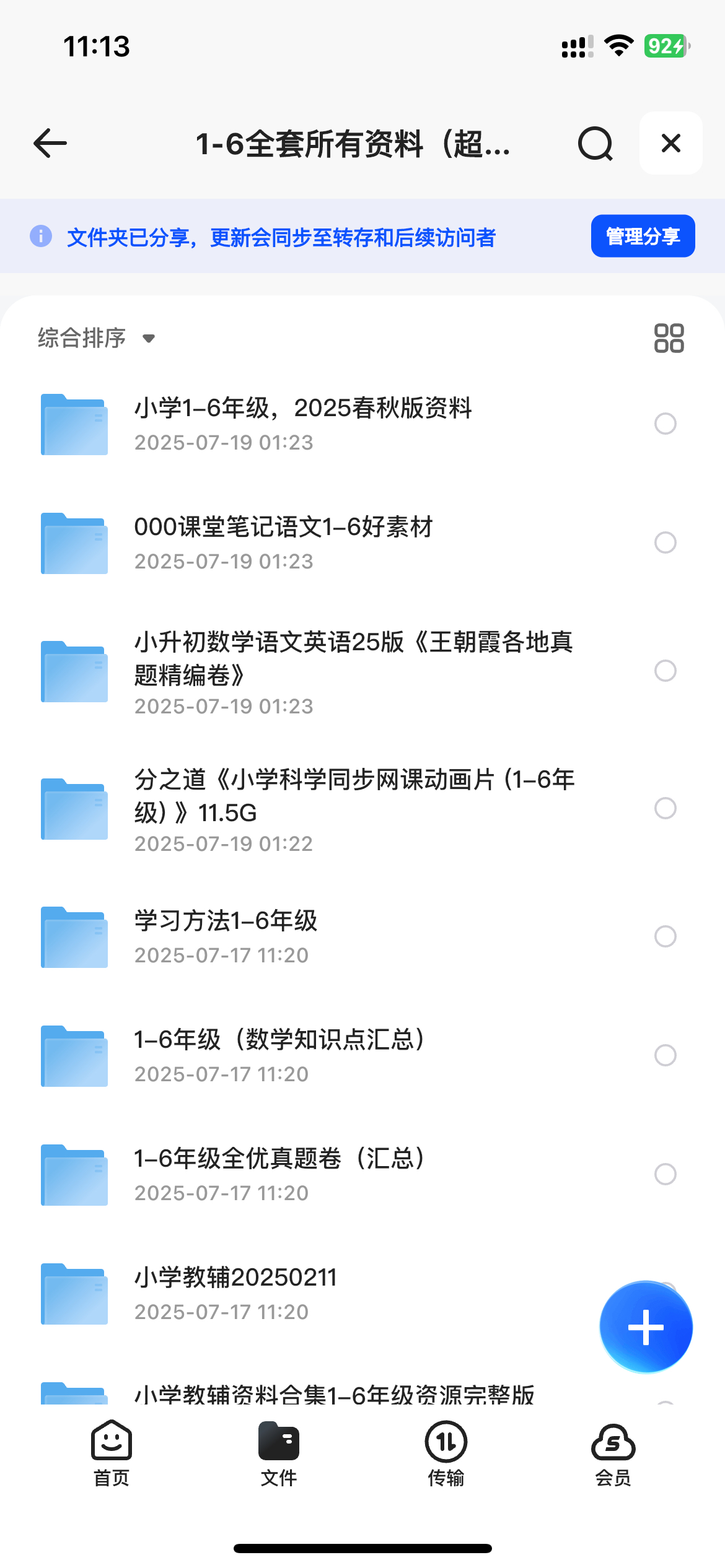
Task: Switch to the 首页 tab
Action: [112, 1453]
